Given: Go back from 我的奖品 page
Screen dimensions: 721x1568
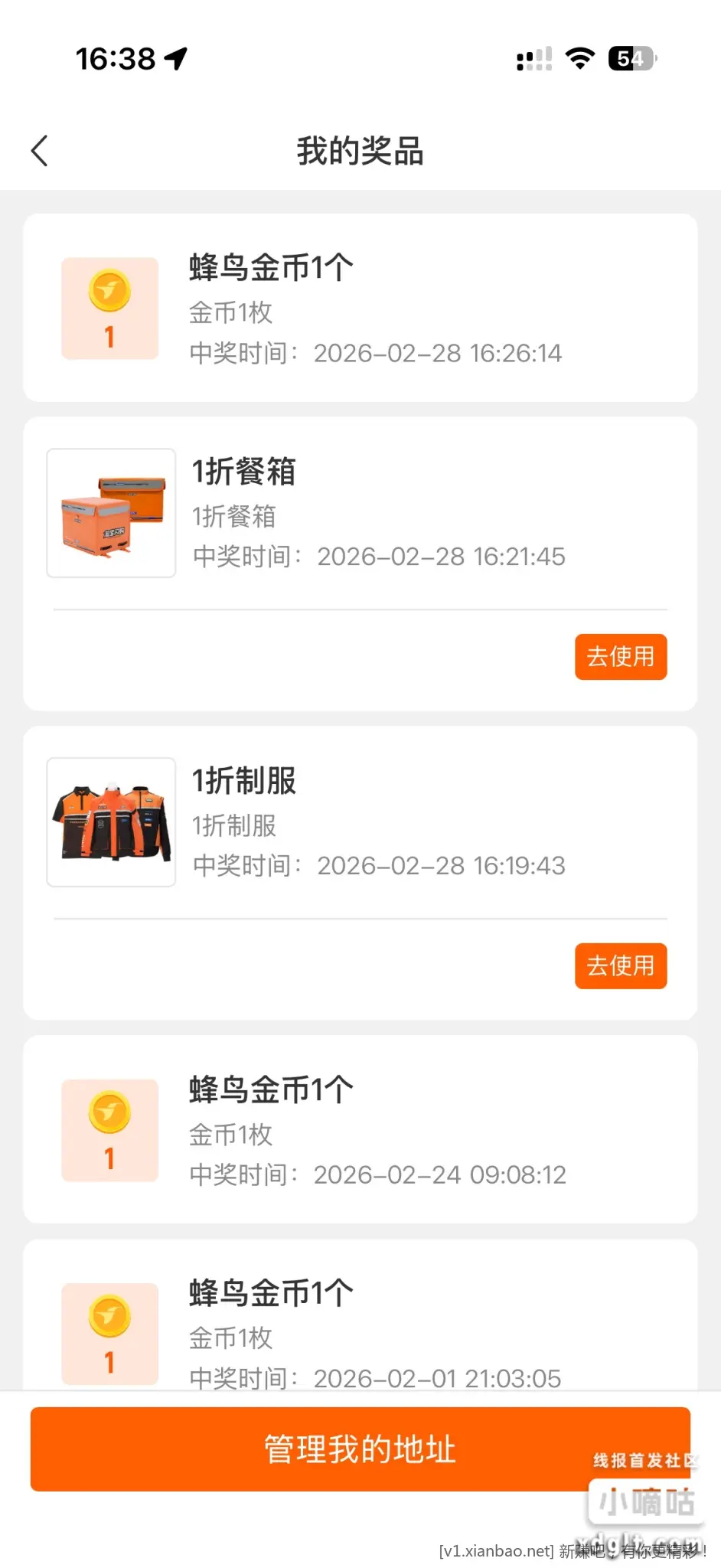Looking at the screenshot, I should (x=40, y=151).
